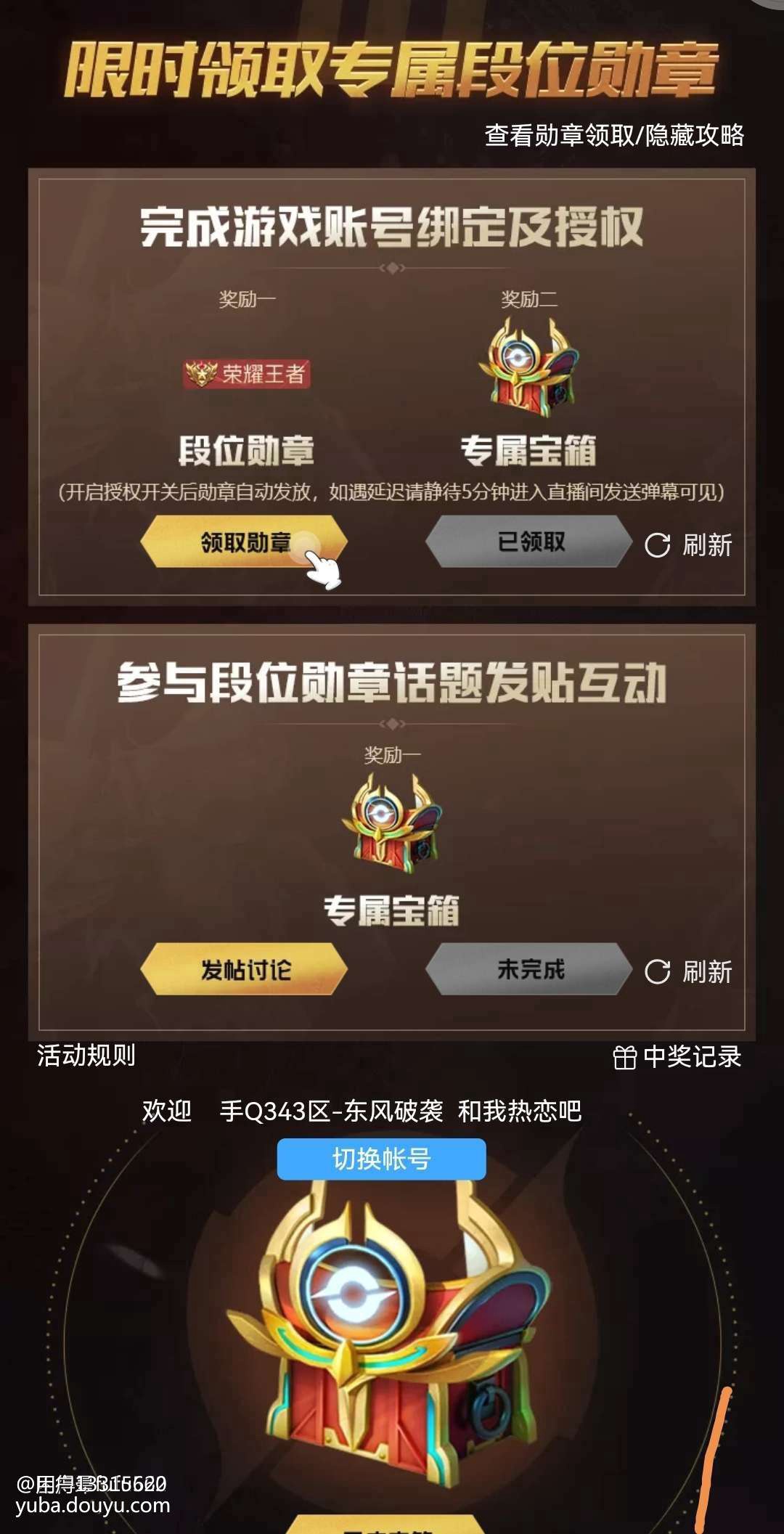Refresh the account binding task status
Screen dimensions: 784x1534
(688, 545)
